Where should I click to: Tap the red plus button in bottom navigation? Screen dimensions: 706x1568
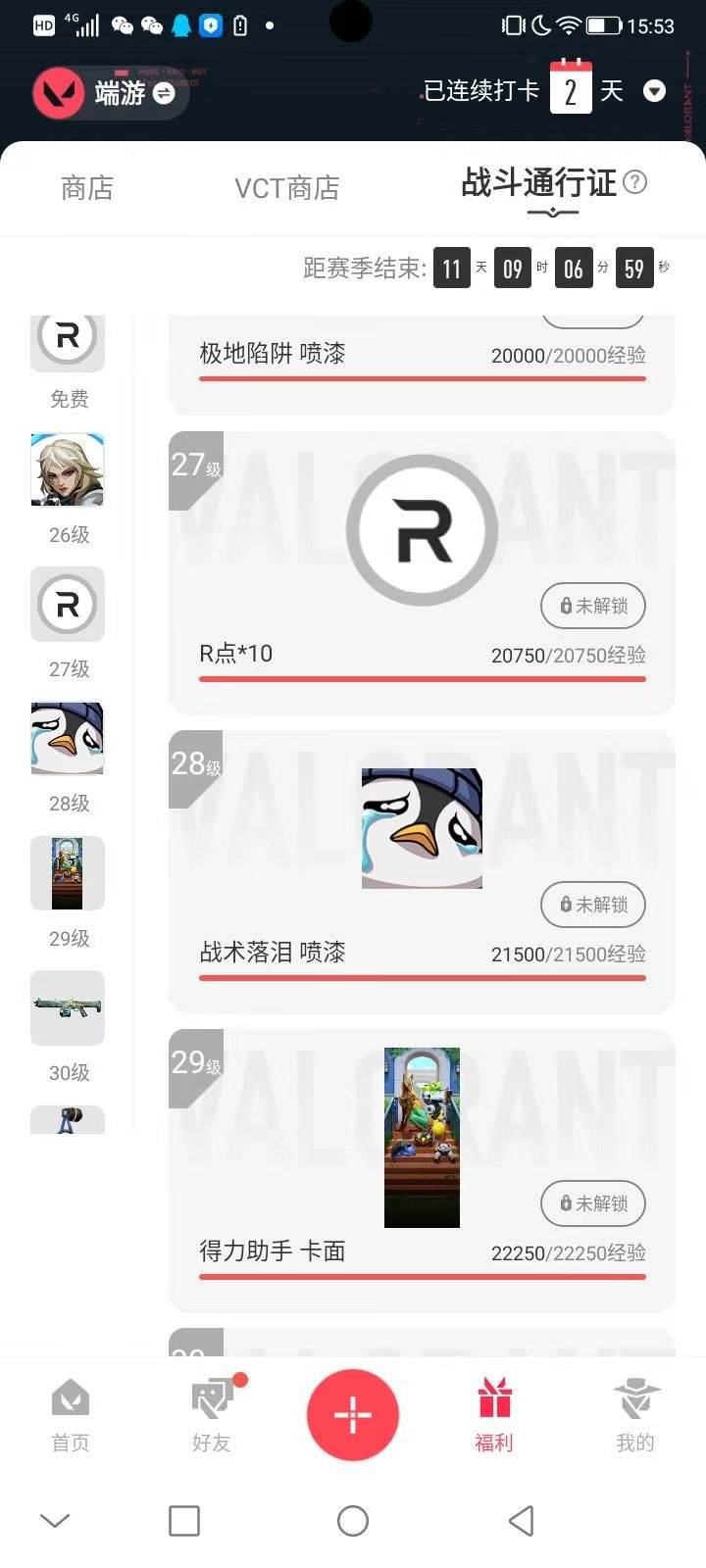click(x=353, y=1414)
